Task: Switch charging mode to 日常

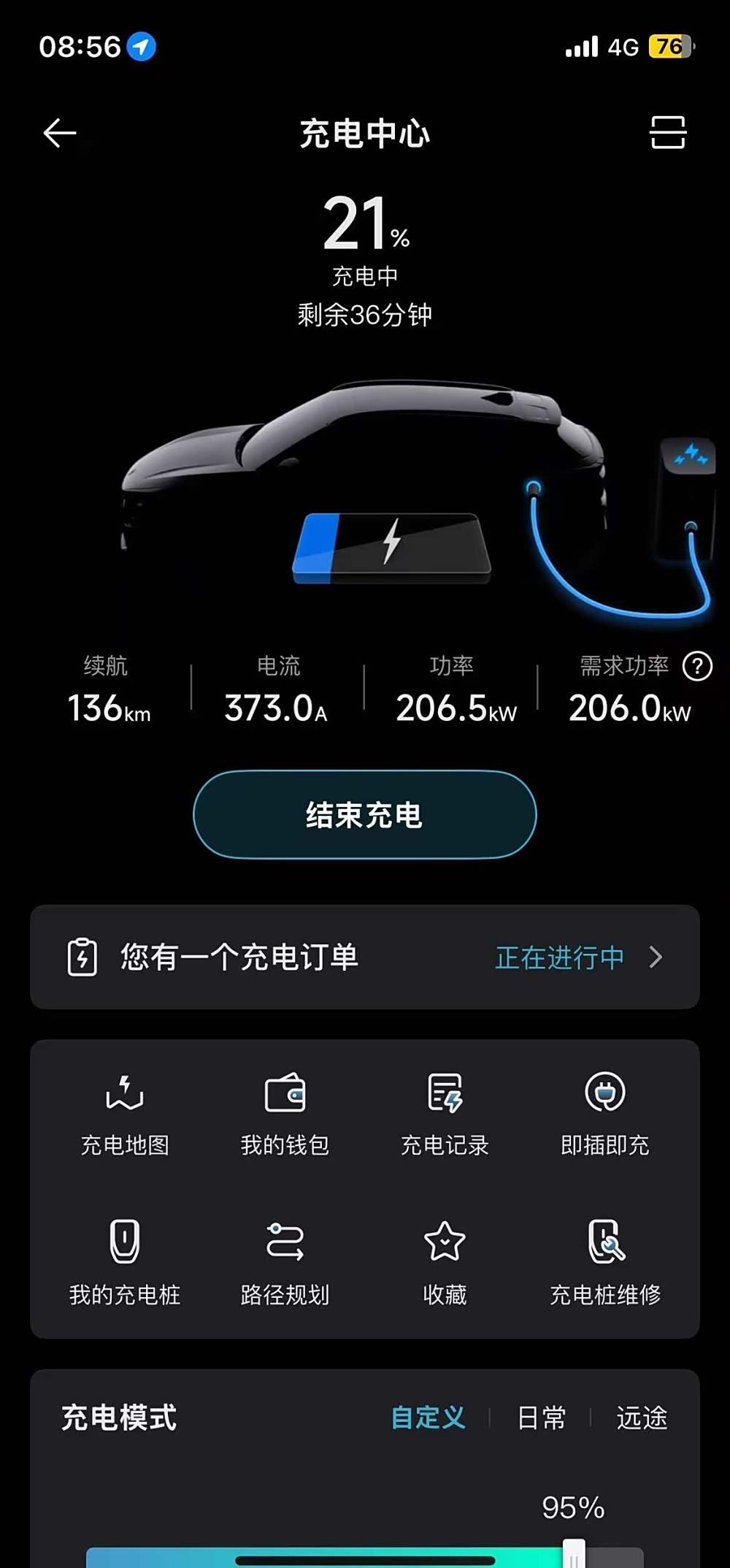Action: 541,1418
